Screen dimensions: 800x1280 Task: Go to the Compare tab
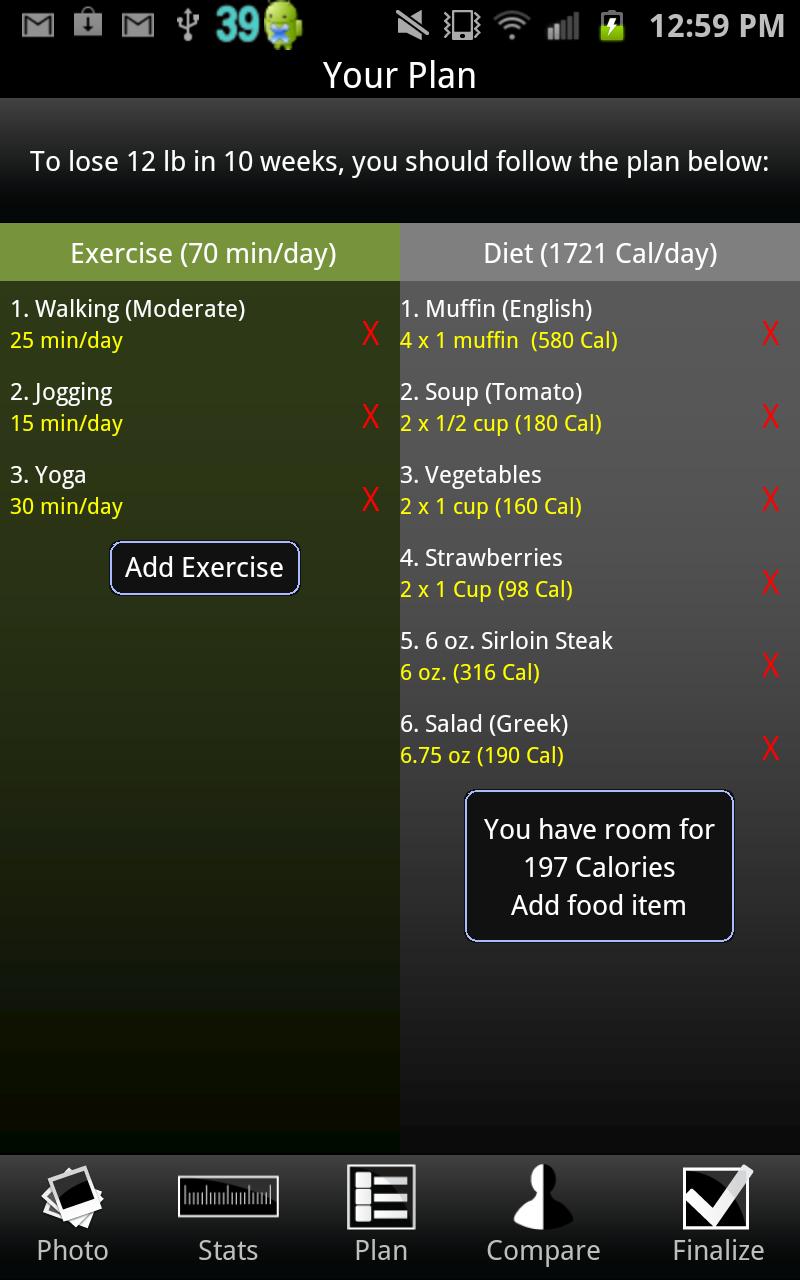[543, 1216]
